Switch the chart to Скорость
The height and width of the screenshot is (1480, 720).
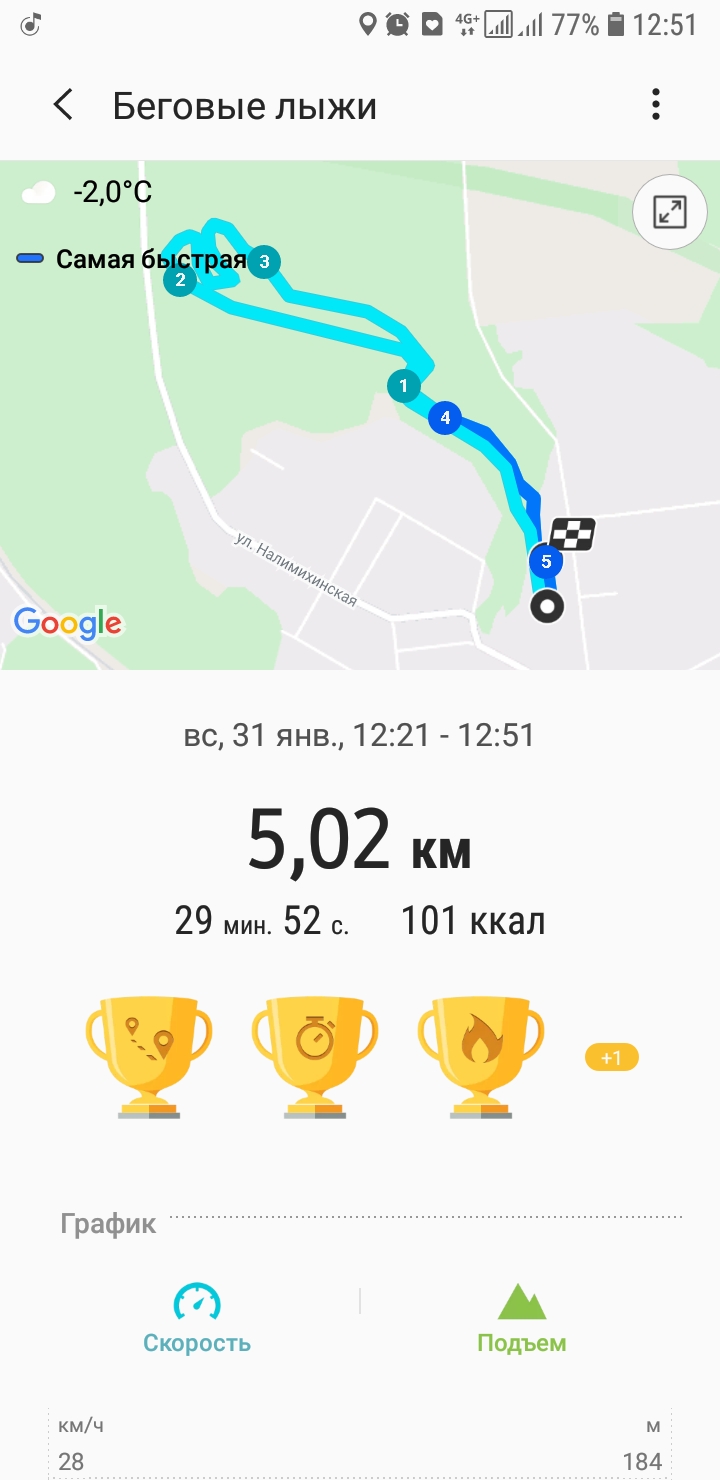[197, 1319]
